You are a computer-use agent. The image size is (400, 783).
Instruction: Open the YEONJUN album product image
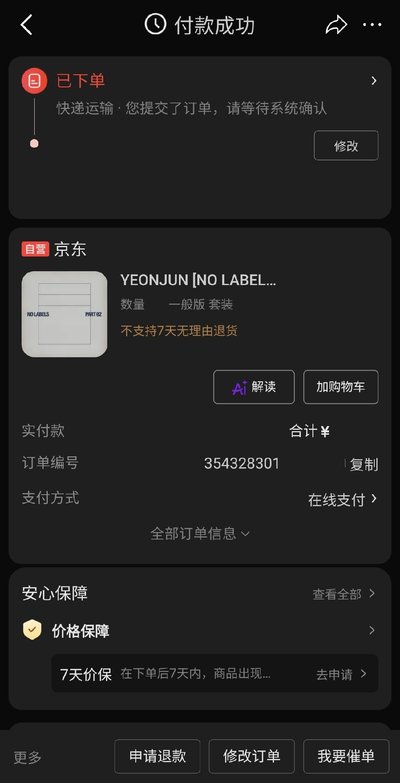tap(64, 314)
